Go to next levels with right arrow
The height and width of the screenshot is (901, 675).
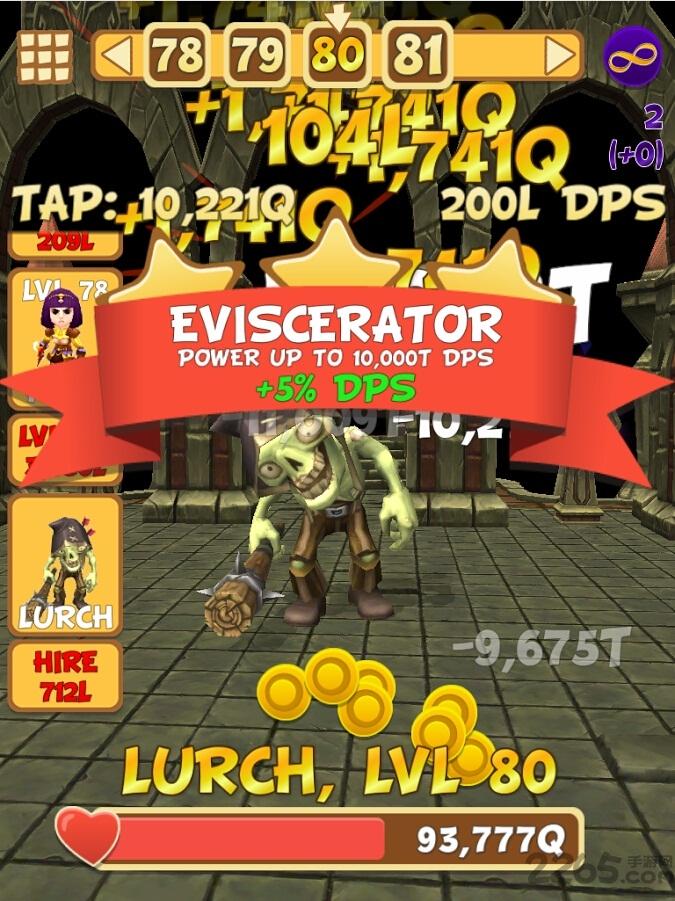560,55
